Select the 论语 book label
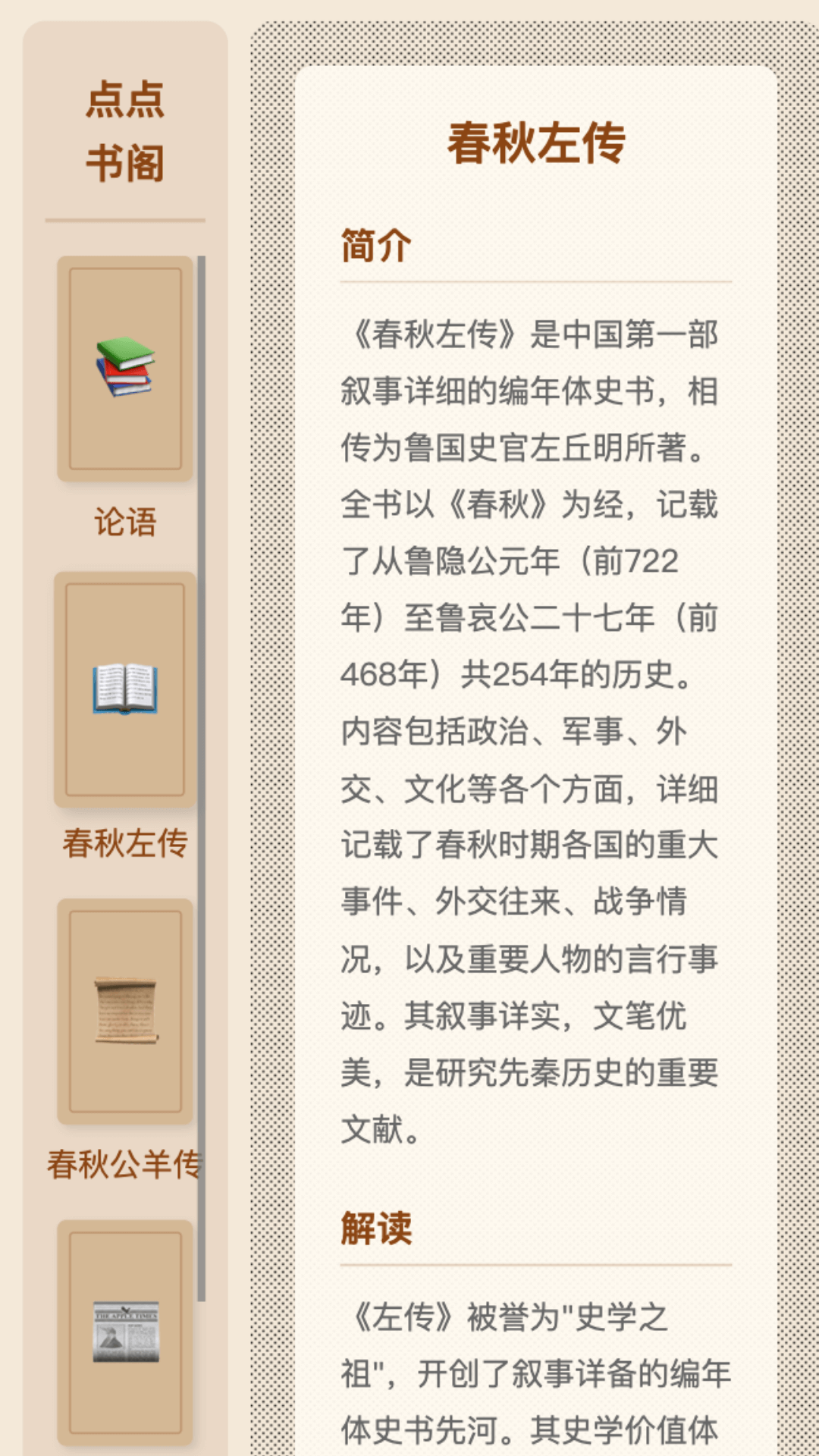The width and height of the screenshot is (819, 1456). click(x=124, y=522)
